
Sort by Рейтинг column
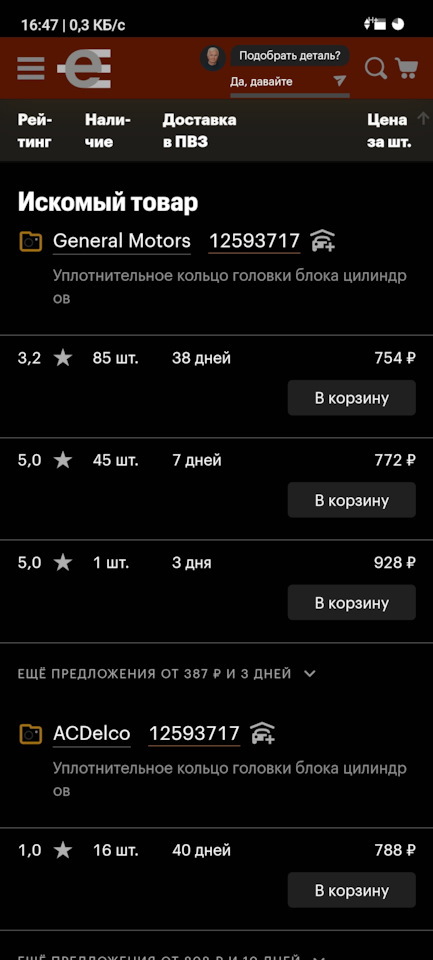pos(35,131)
